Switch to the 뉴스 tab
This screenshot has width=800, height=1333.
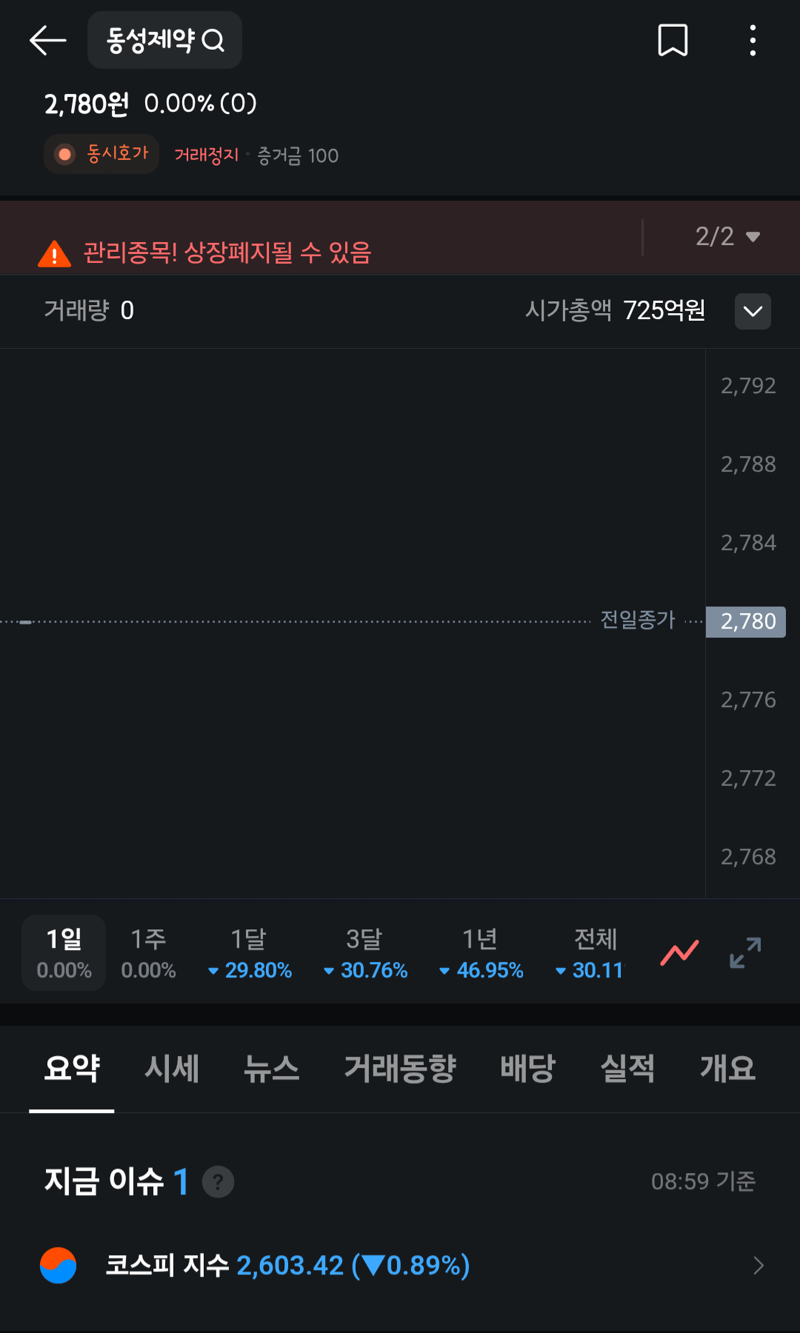[271, 1069]
